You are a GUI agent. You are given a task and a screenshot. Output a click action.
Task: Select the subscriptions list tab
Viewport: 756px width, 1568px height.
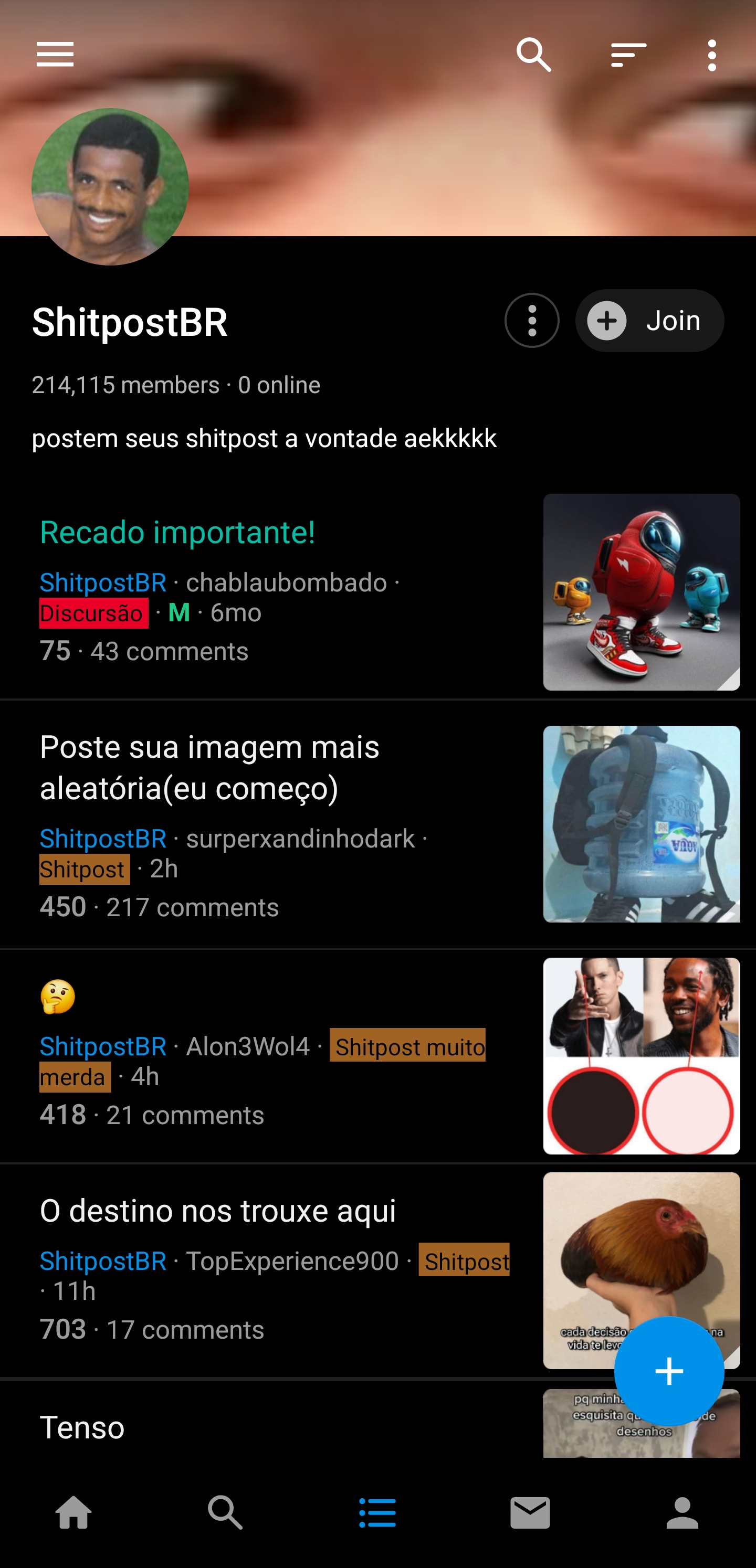(x=377, y=1512)
